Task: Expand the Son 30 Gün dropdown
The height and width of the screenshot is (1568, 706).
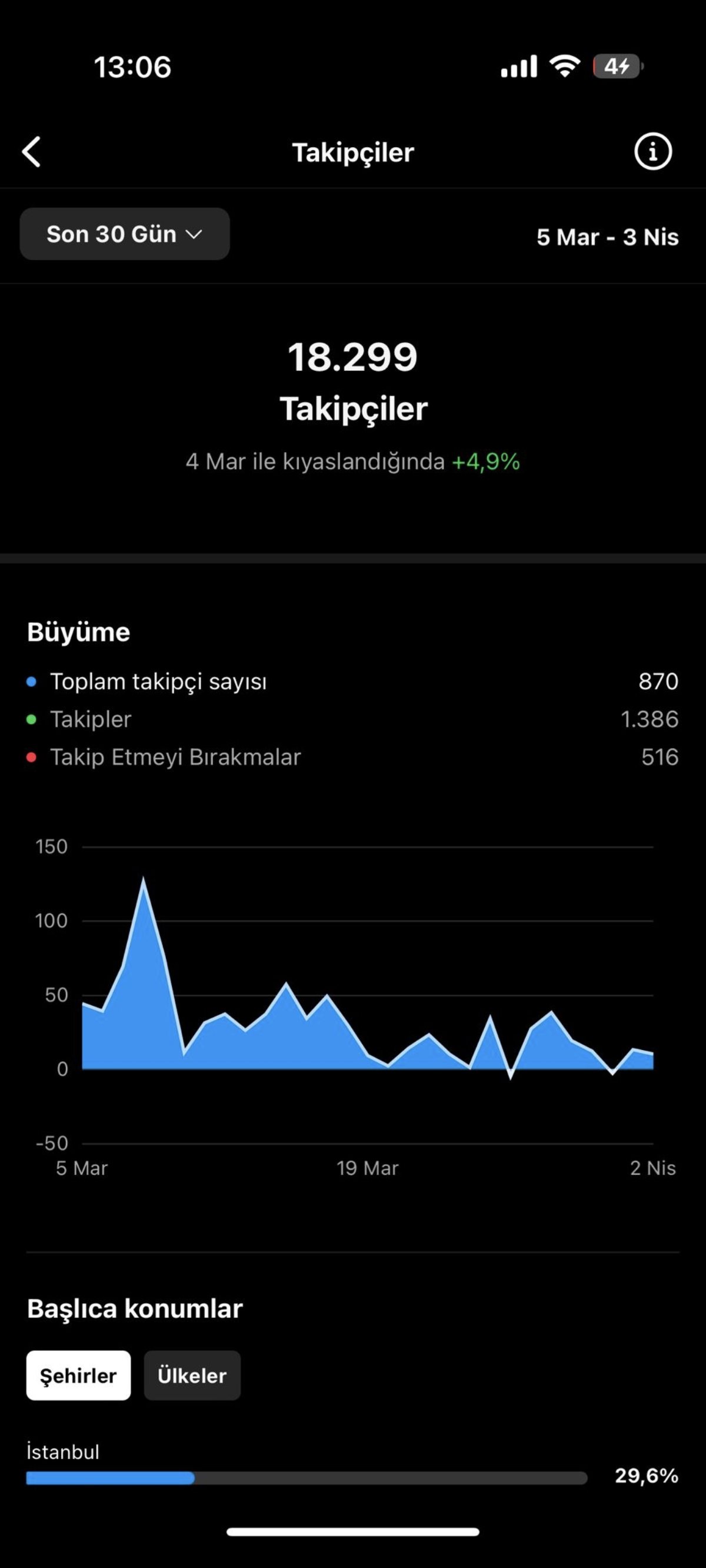Action: pos(125,234)
